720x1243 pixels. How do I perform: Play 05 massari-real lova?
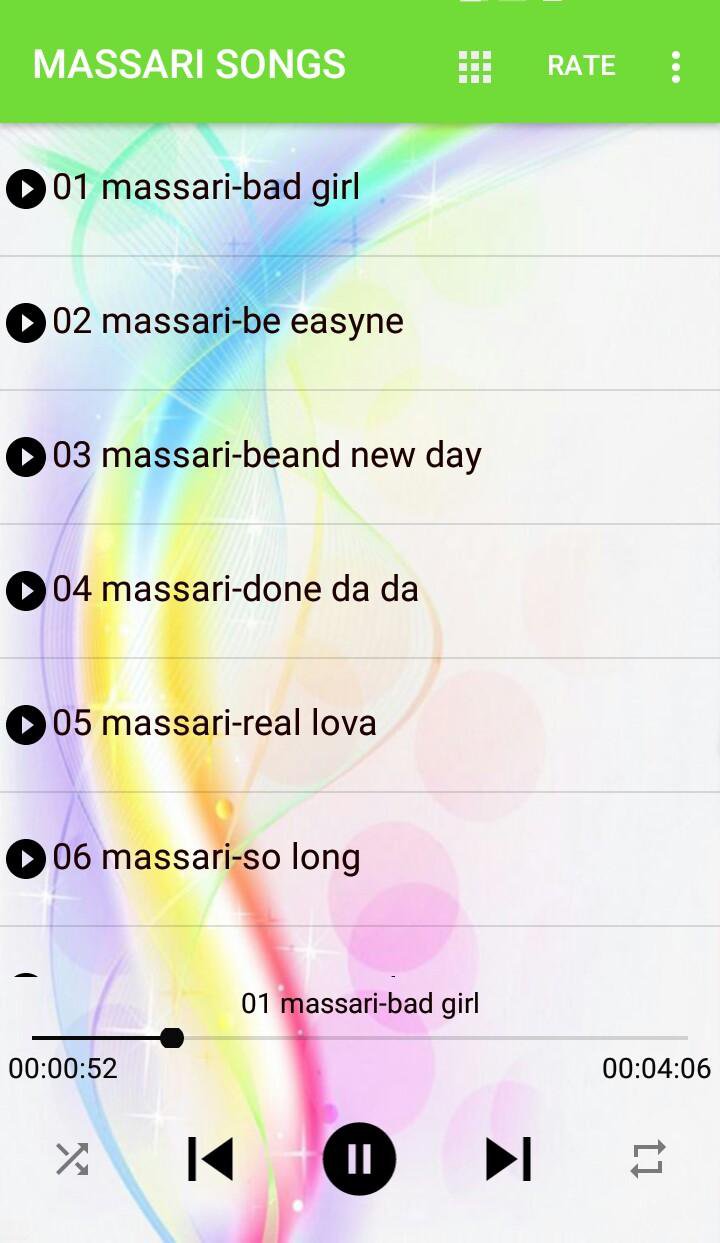[x=360, y=725]
